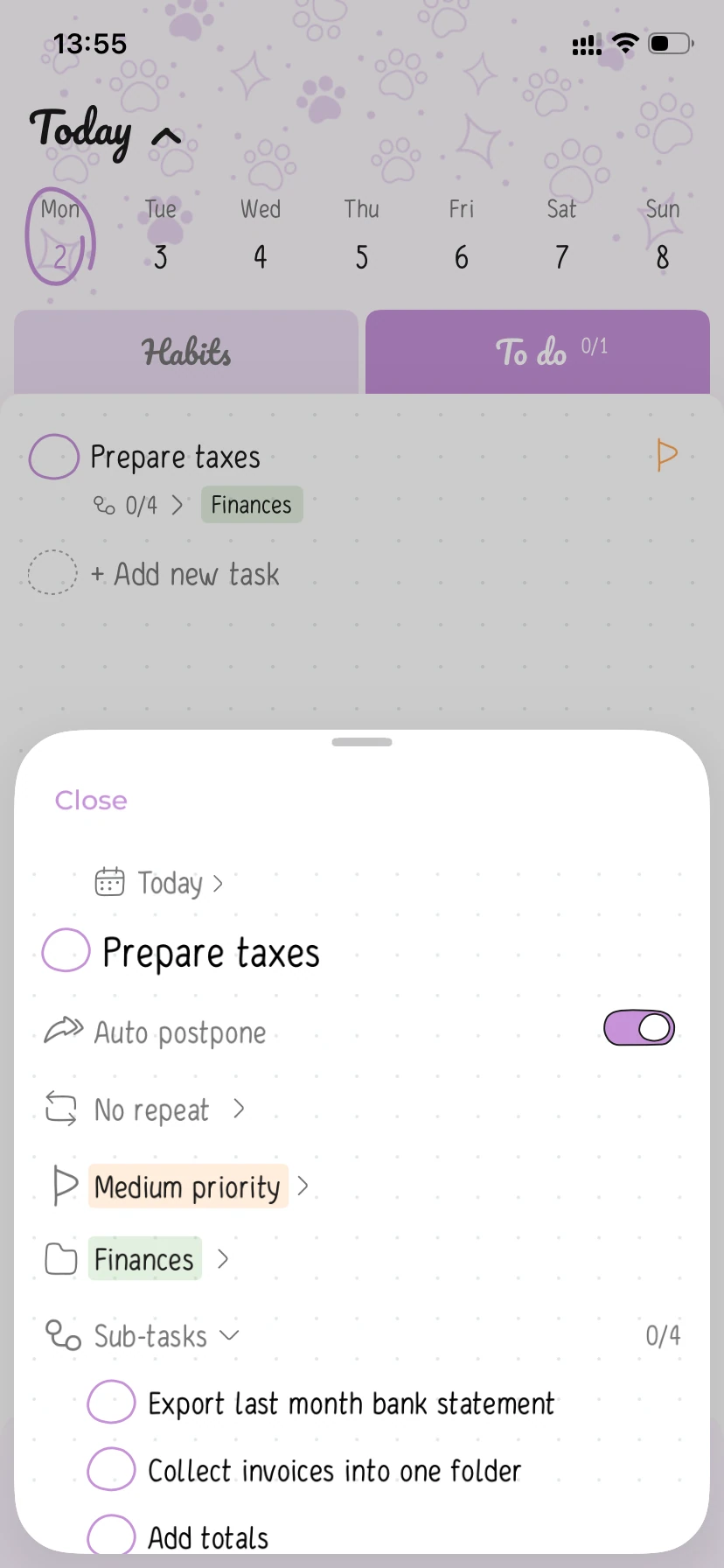Add a new task
The height and width of the screenshot is (1568, 724).
tap(184, 574)
